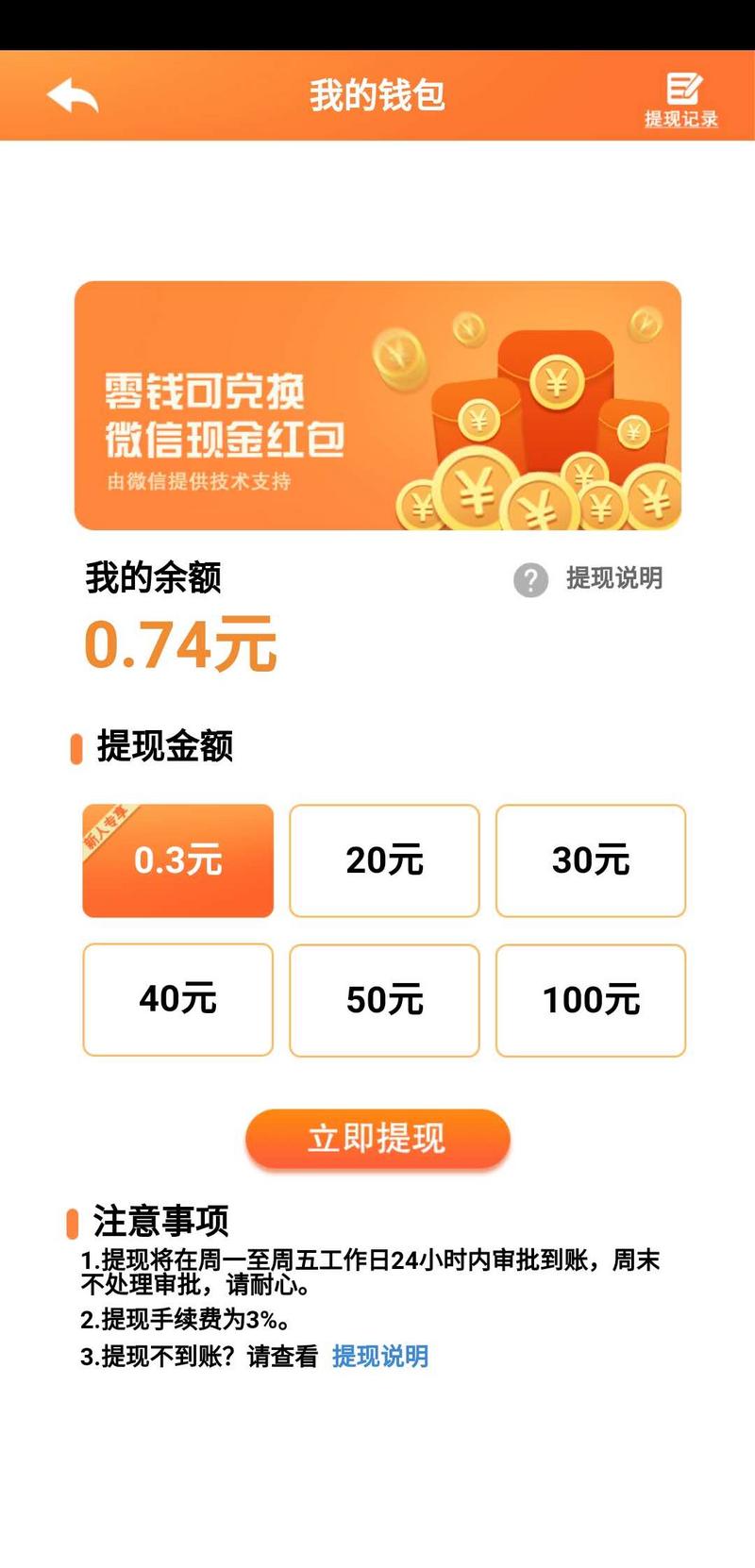
Task: Tap the 我的钱包 title bar
Action: (377, 94)
